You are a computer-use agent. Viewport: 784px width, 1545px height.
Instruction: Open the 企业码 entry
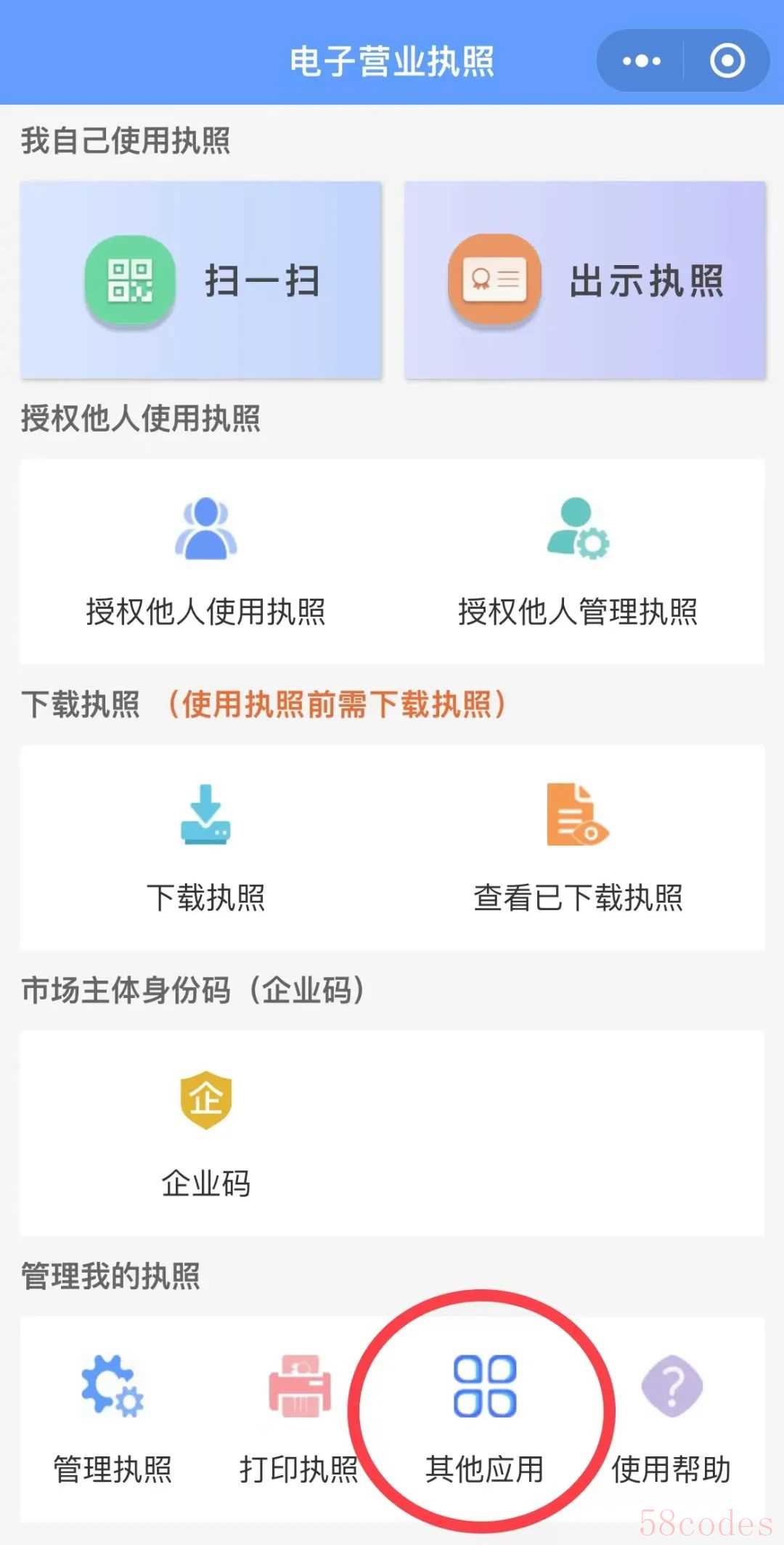[205, 1133]
